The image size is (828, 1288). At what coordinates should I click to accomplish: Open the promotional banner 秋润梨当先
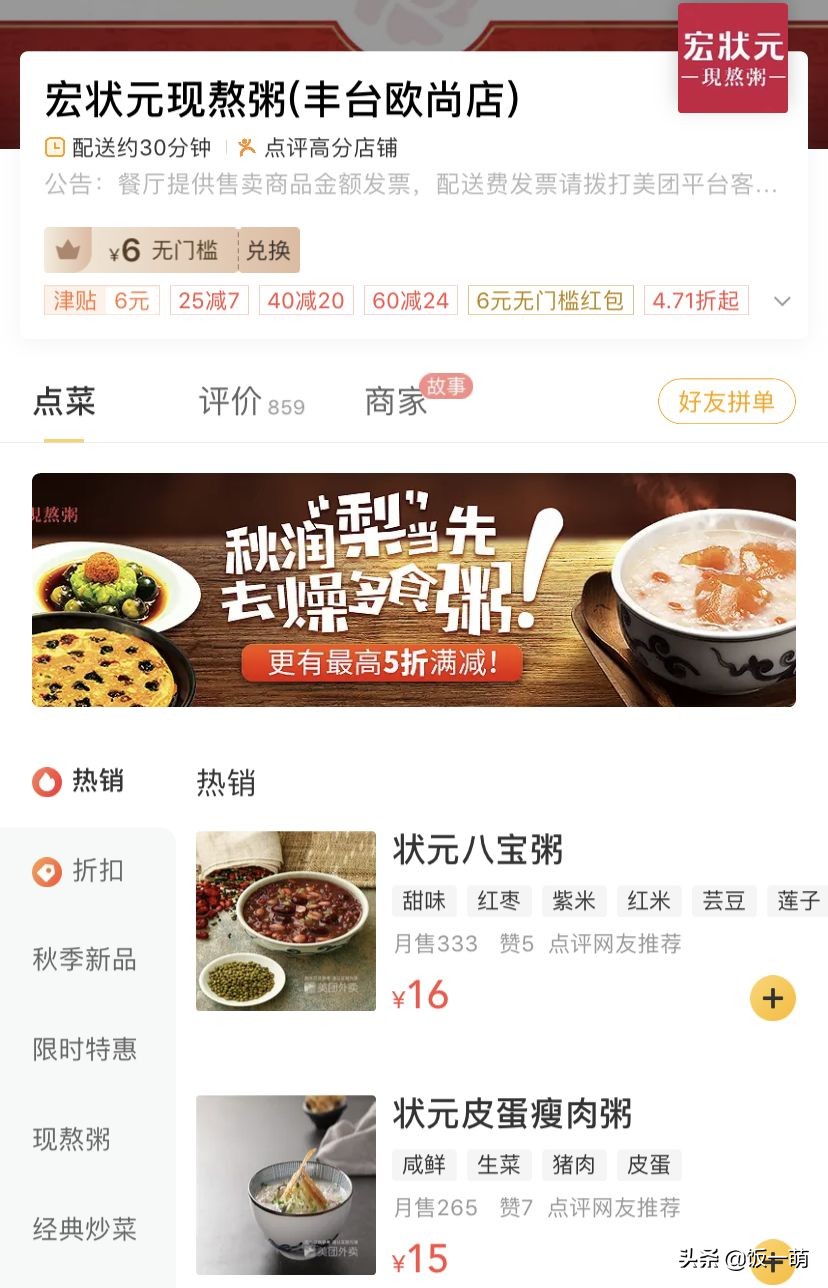(x=414, y=590)
